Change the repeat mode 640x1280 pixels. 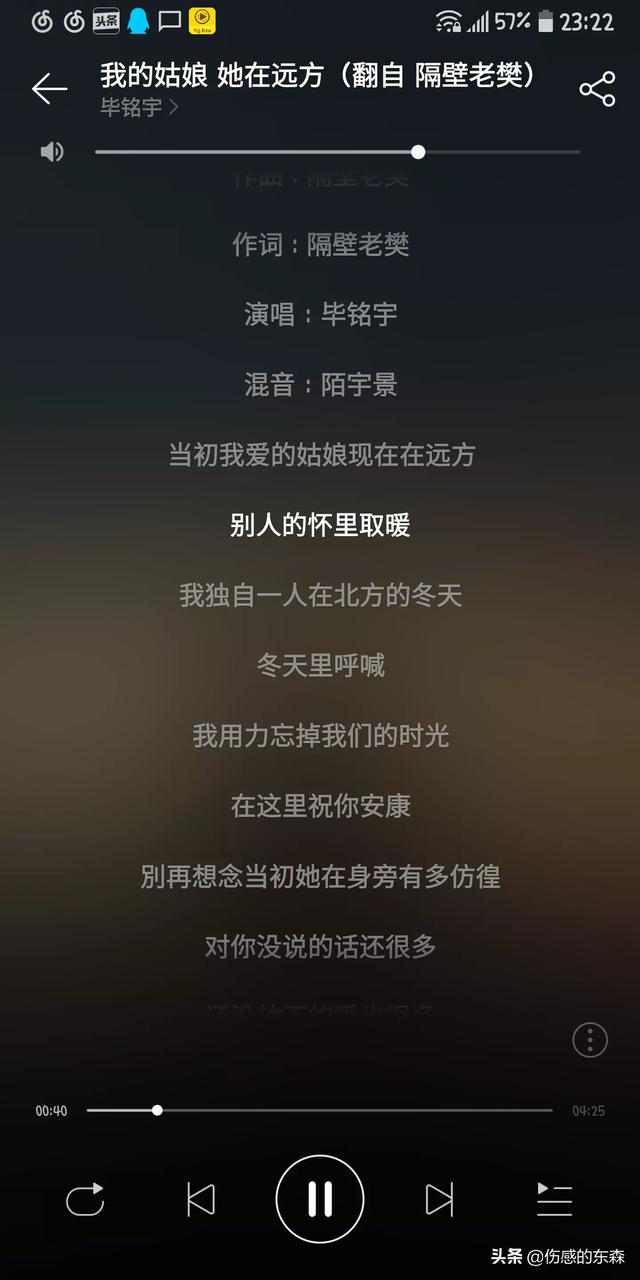coord(85,1198)
